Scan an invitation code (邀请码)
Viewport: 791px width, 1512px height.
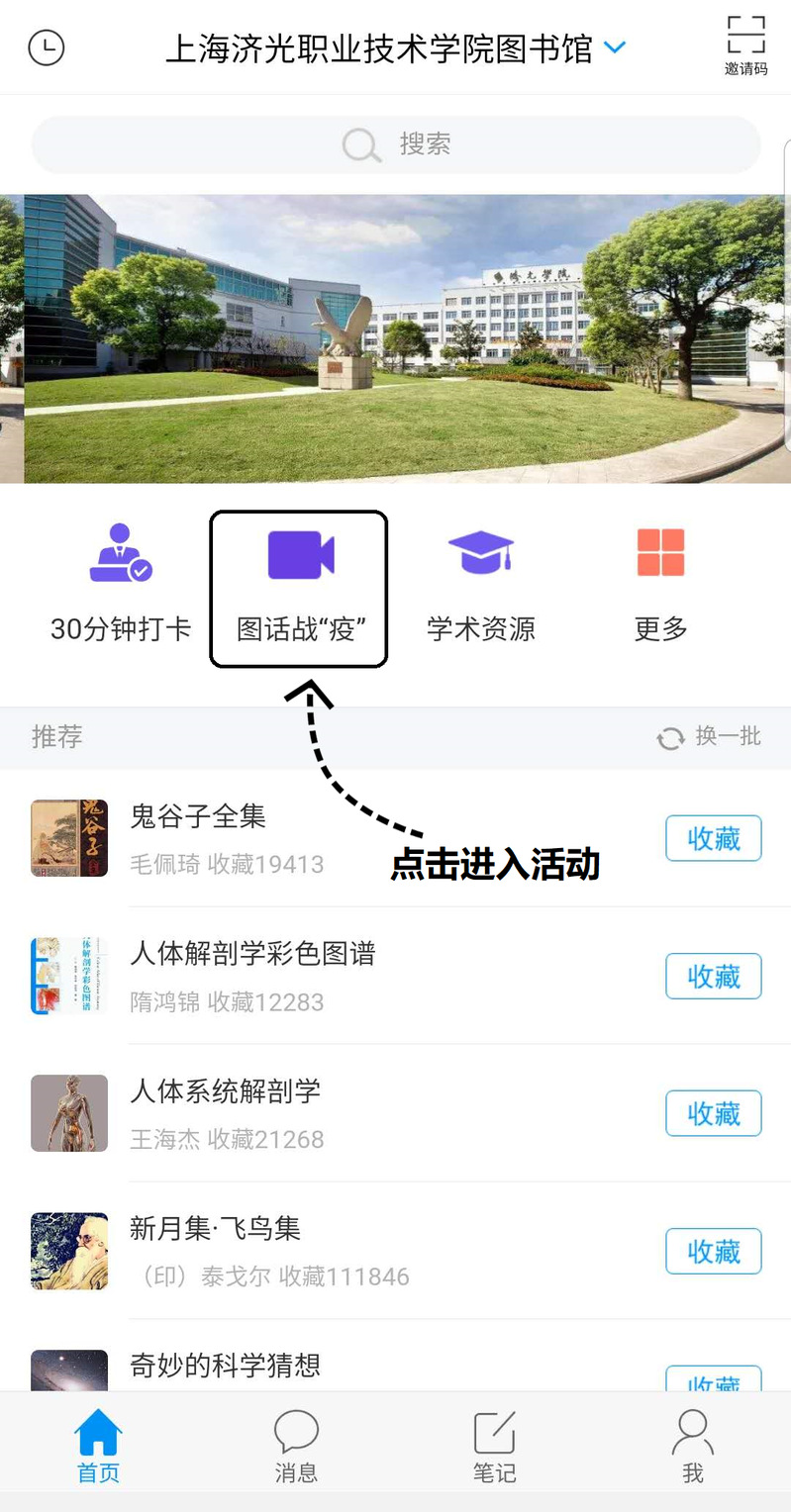[745, 46]
